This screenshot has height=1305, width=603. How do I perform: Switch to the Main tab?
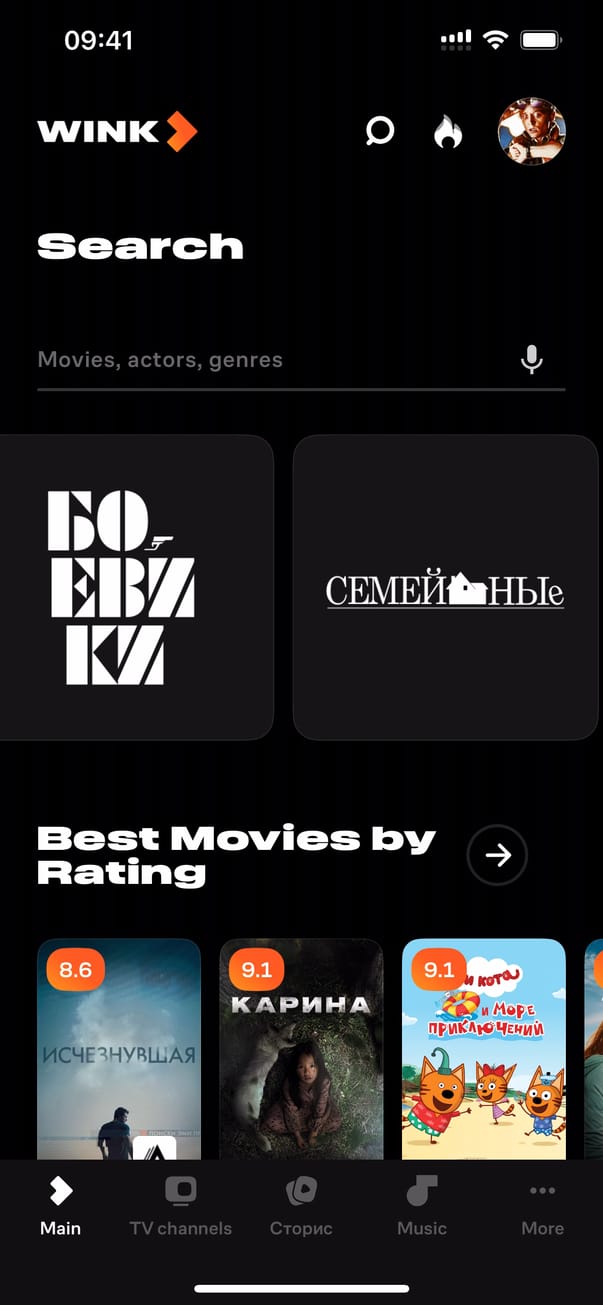[60, 1207]
